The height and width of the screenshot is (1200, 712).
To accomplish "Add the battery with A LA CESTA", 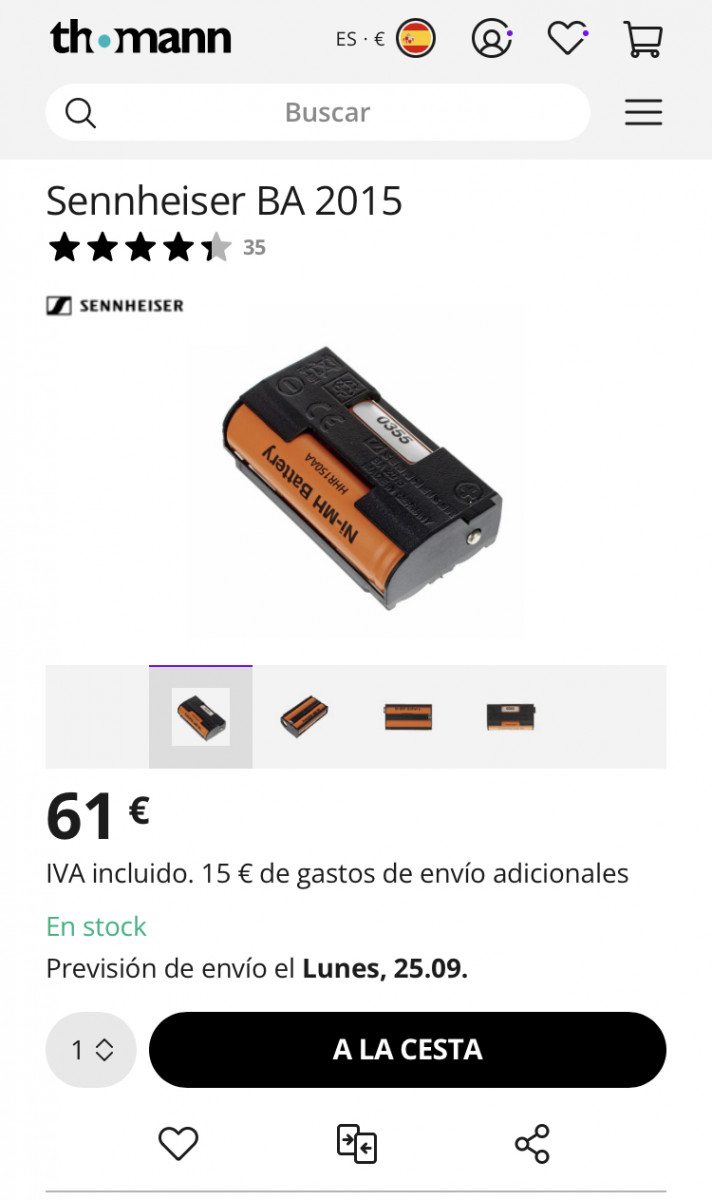I will coord(407,1049).
